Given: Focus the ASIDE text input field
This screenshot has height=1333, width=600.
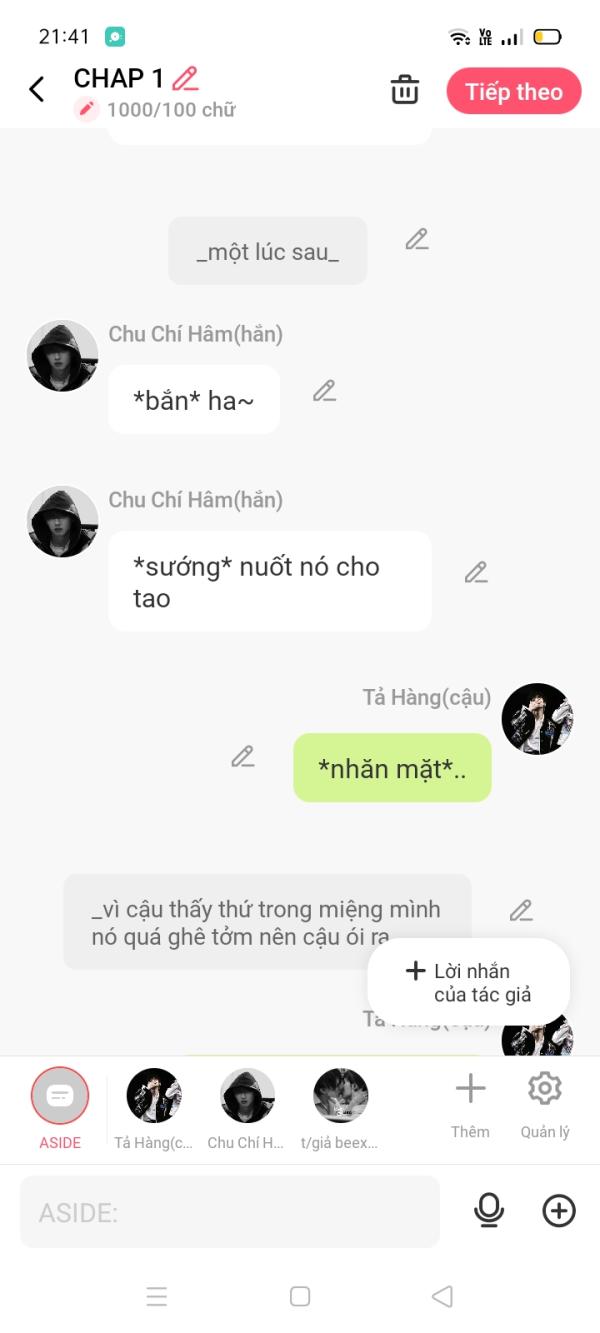Looking at the screenshot, I should pyautogui.click(x=230, y=1212).
